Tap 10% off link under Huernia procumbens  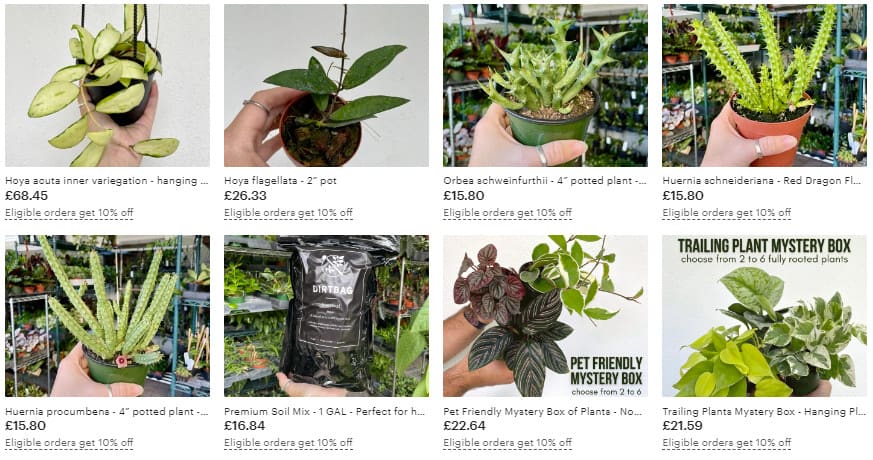69,442
